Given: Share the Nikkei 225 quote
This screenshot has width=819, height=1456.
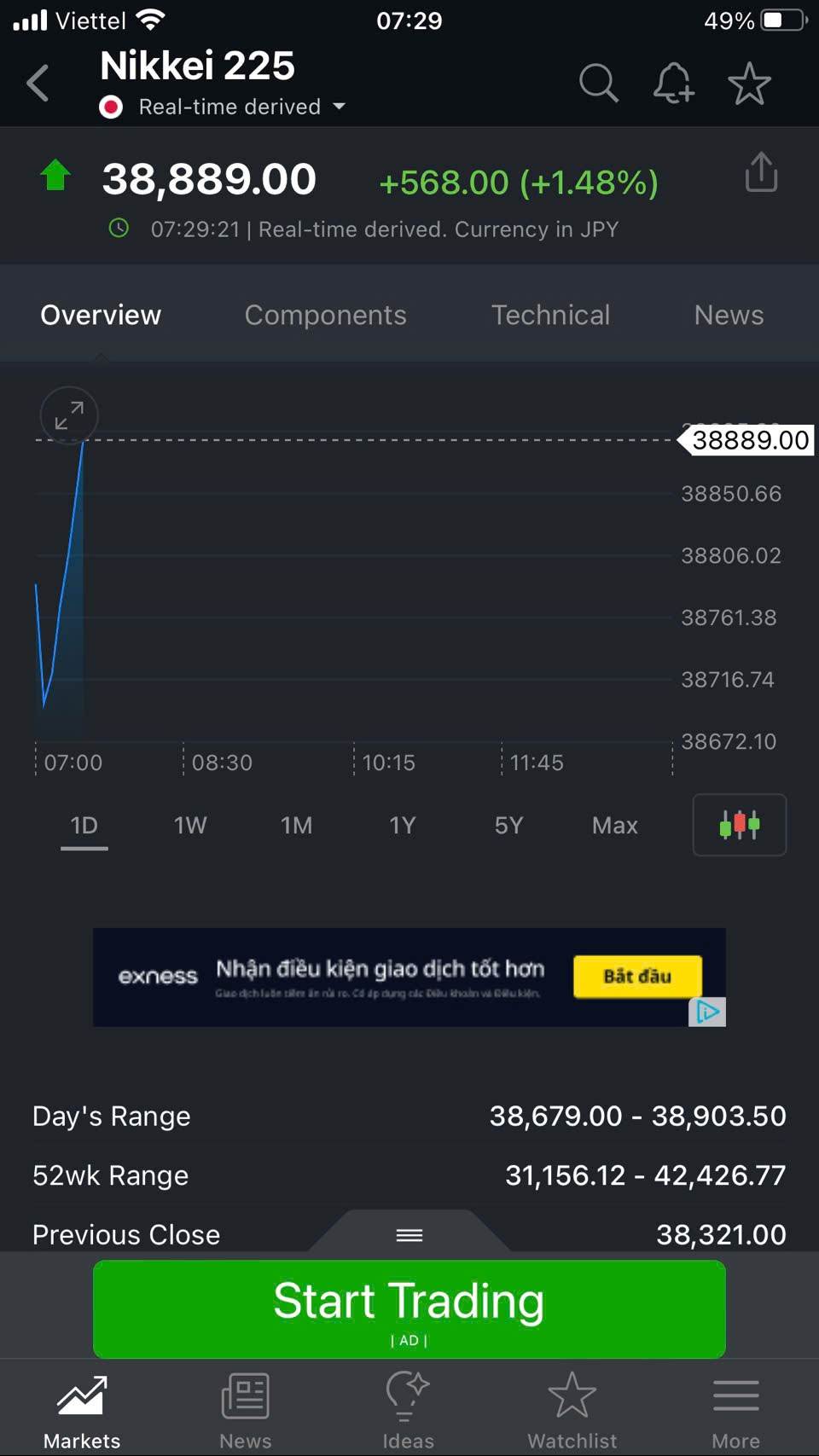Looking at the screenshot, I should [x=761, y=172].
